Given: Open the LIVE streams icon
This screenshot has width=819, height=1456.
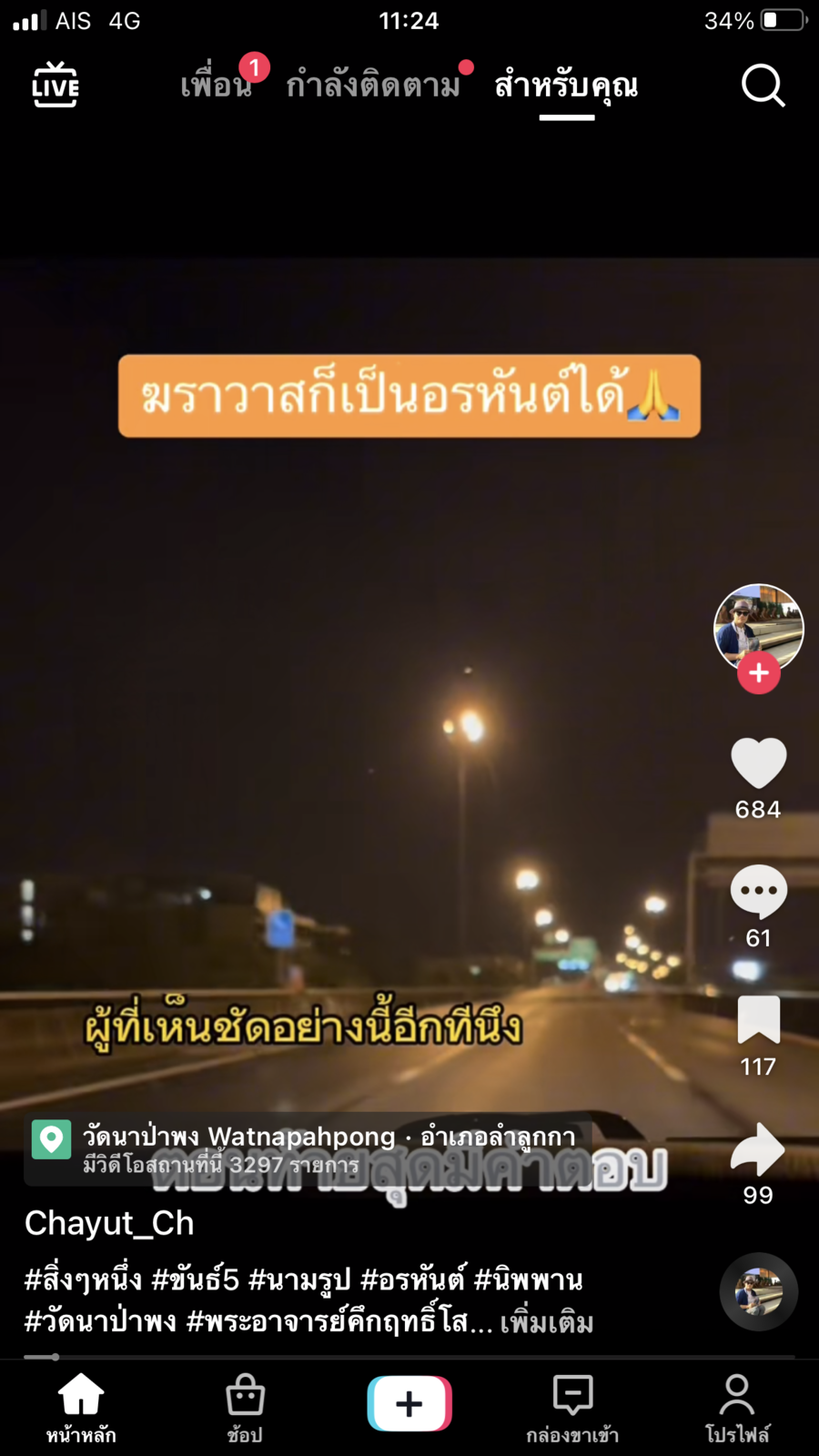Looking at the screenshot, I should point(56,86).
